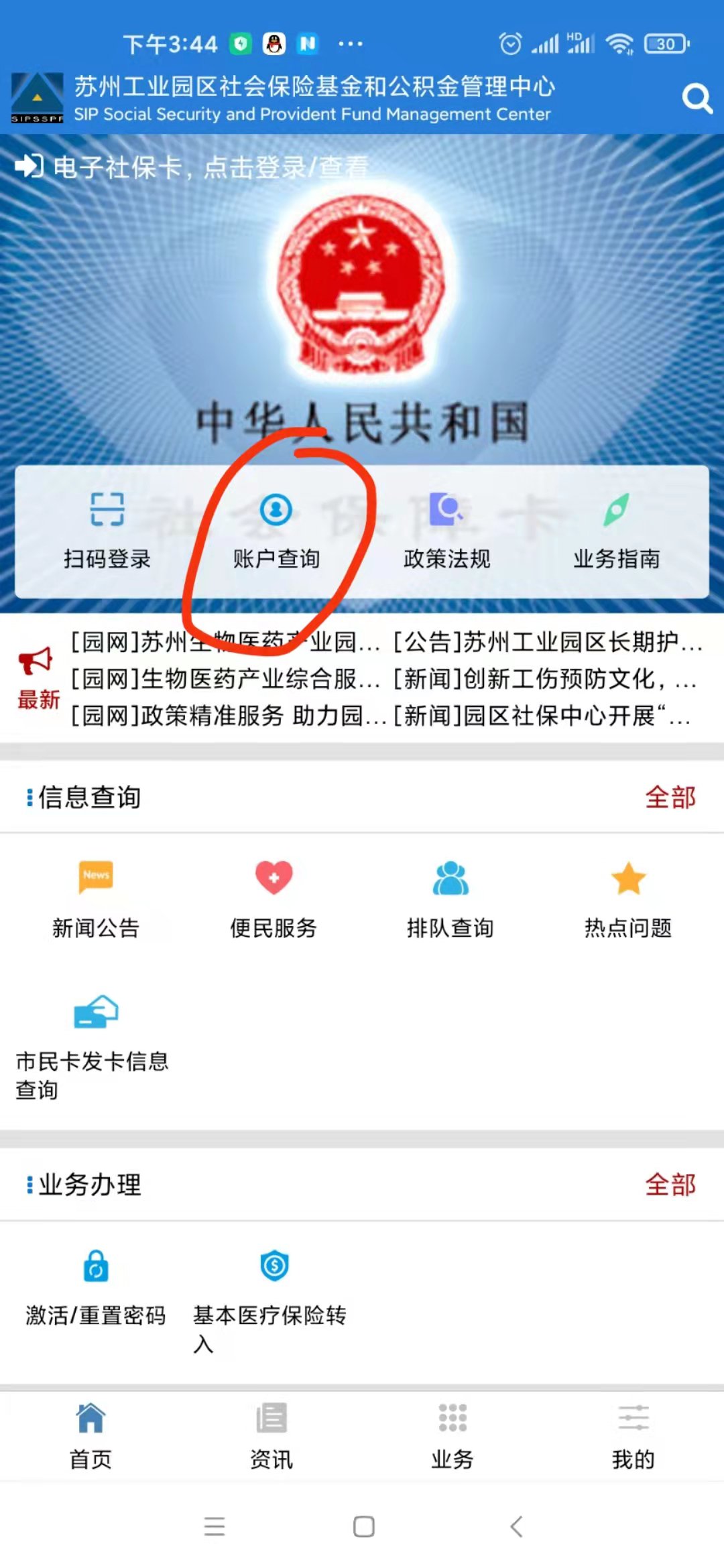This screenshot has width=724, height=1568.
Task: Open 便民服务 convenience services
Action: click(x=274, y=899)
